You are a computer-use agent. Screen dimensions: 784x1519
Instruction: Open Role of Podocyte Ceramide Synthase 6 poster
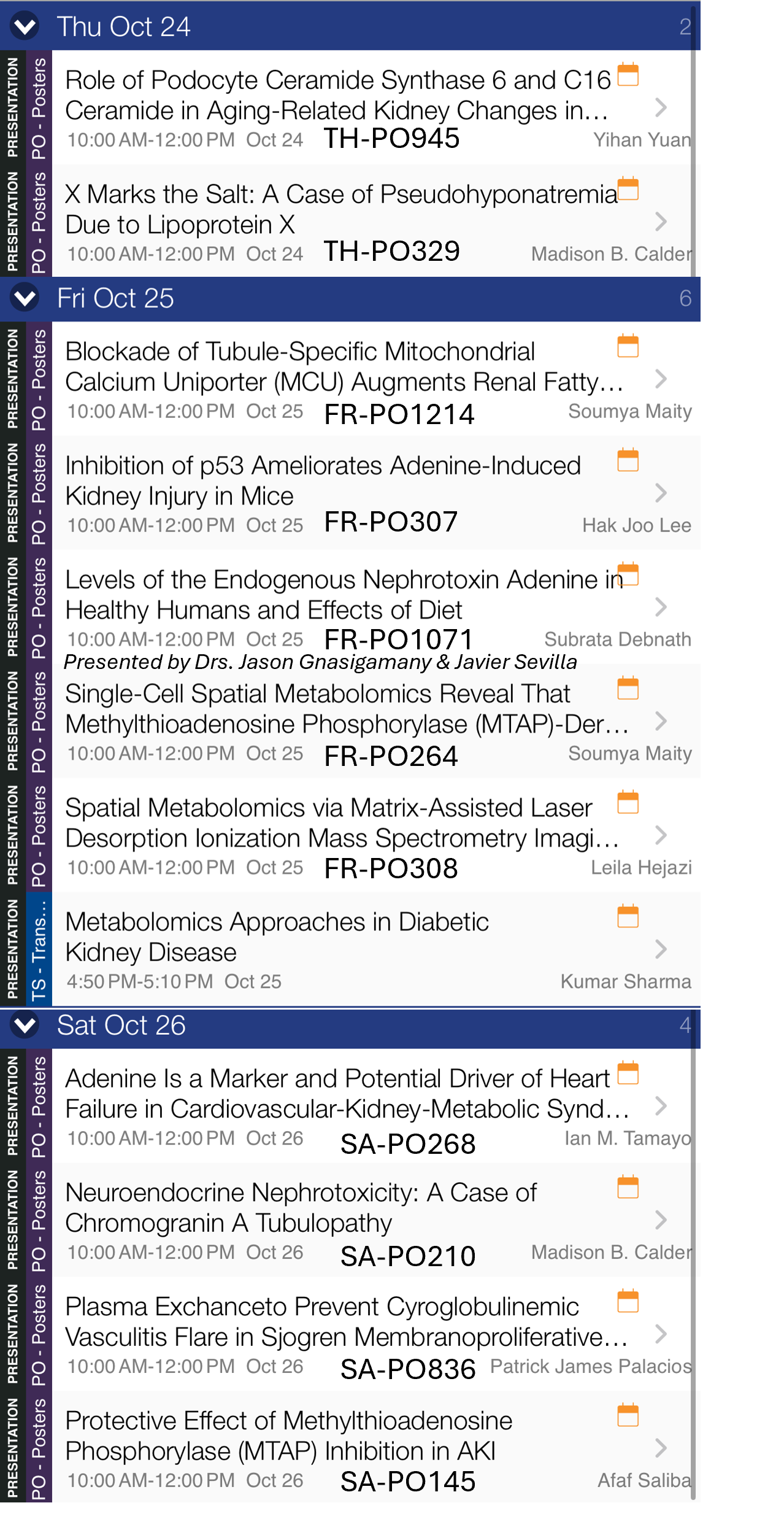[x=376, y=107]
